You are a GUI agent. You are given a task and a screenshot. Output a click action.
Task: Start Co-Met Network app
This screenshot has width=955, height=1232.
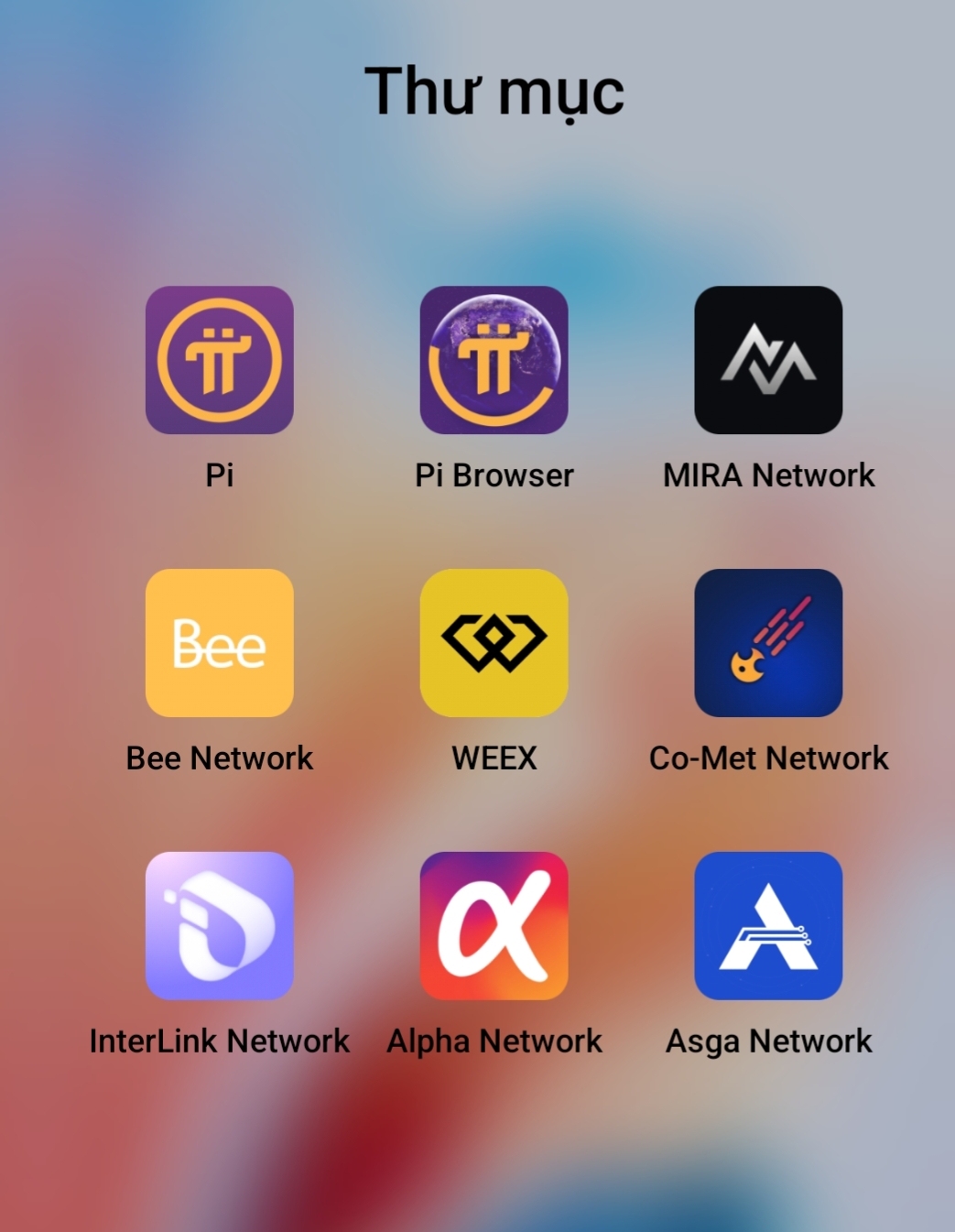point(768,643)
